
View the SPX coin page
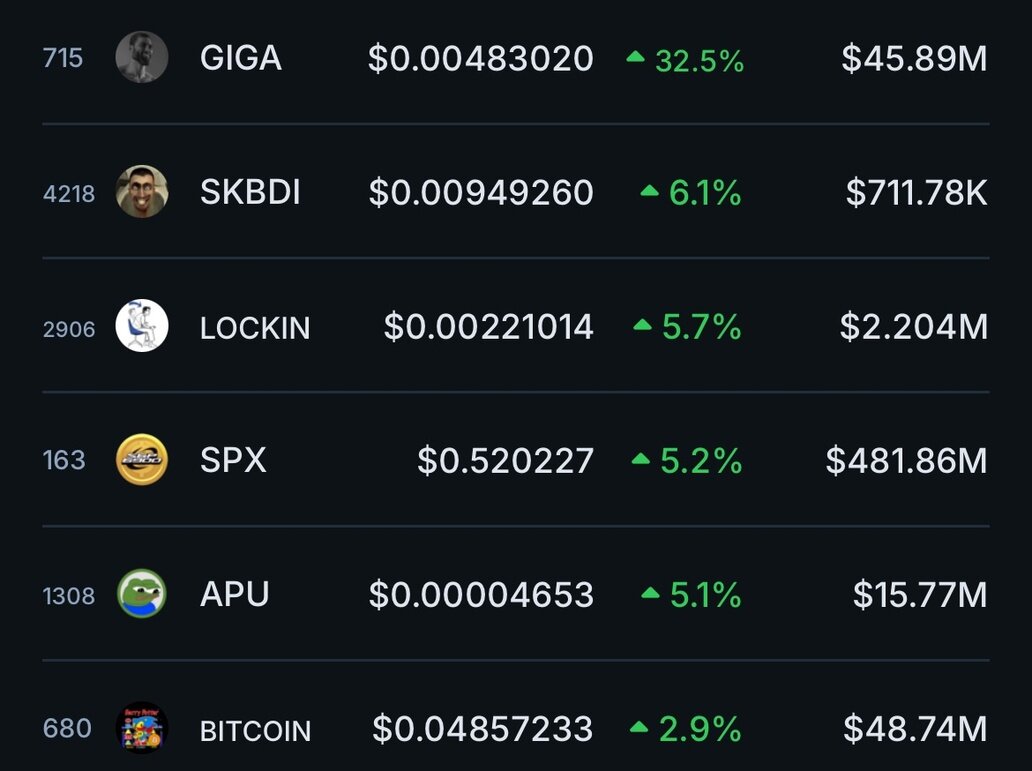[233, 460]
